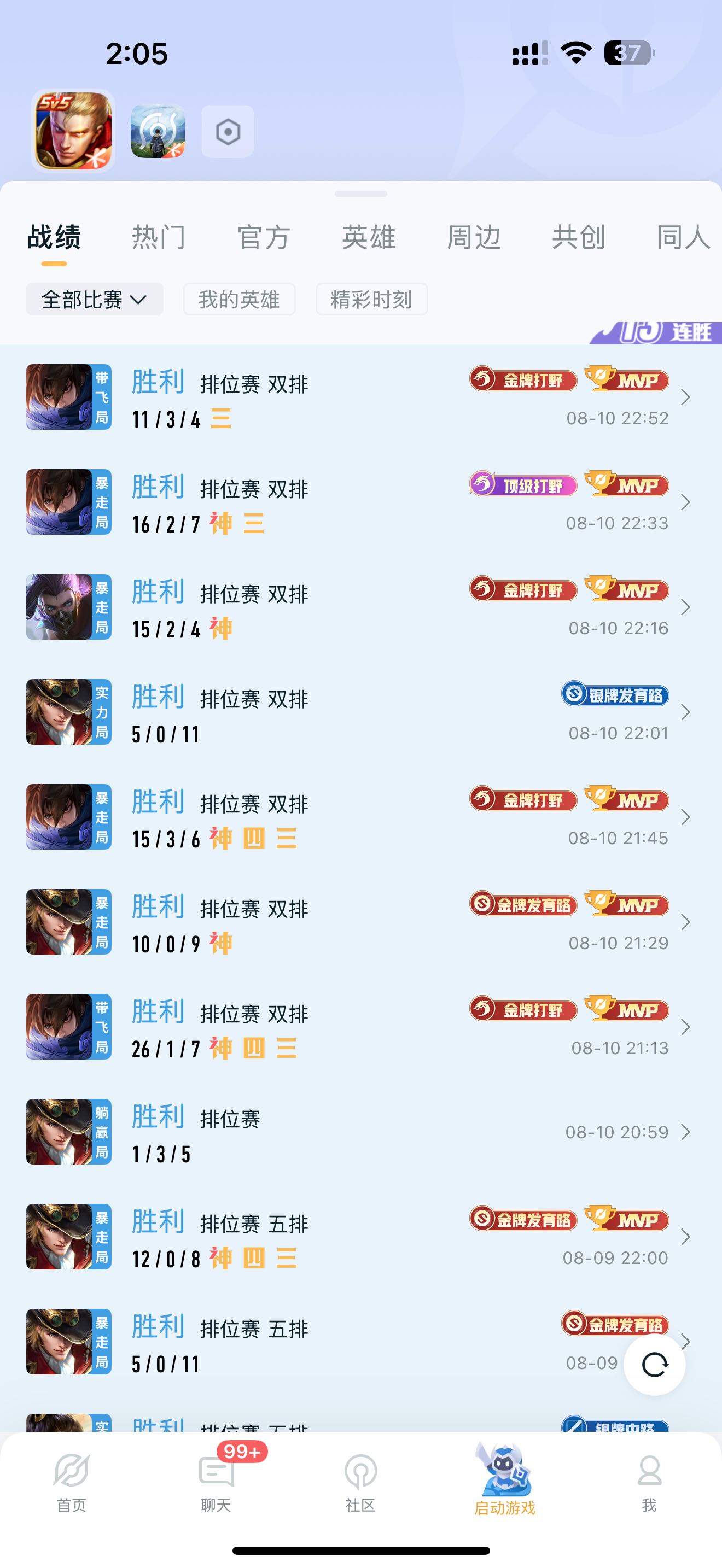Switch to the 周边 tab
Screen dimensions: 722x1568
[474, 237]
